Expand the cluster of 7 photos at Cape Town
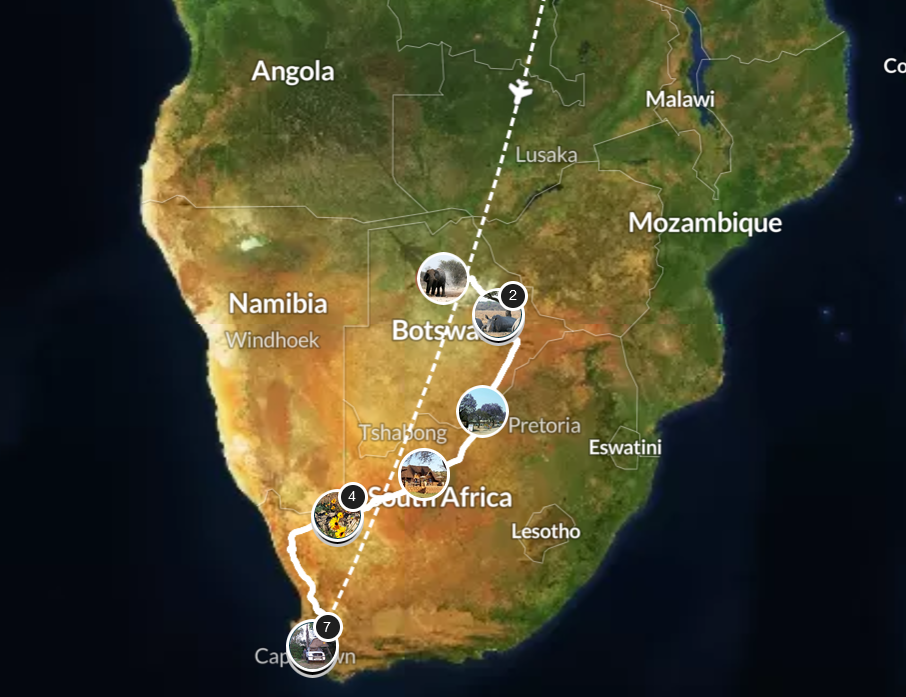The width and height of the screenshot is (906, 697). (x=312, y=647)
